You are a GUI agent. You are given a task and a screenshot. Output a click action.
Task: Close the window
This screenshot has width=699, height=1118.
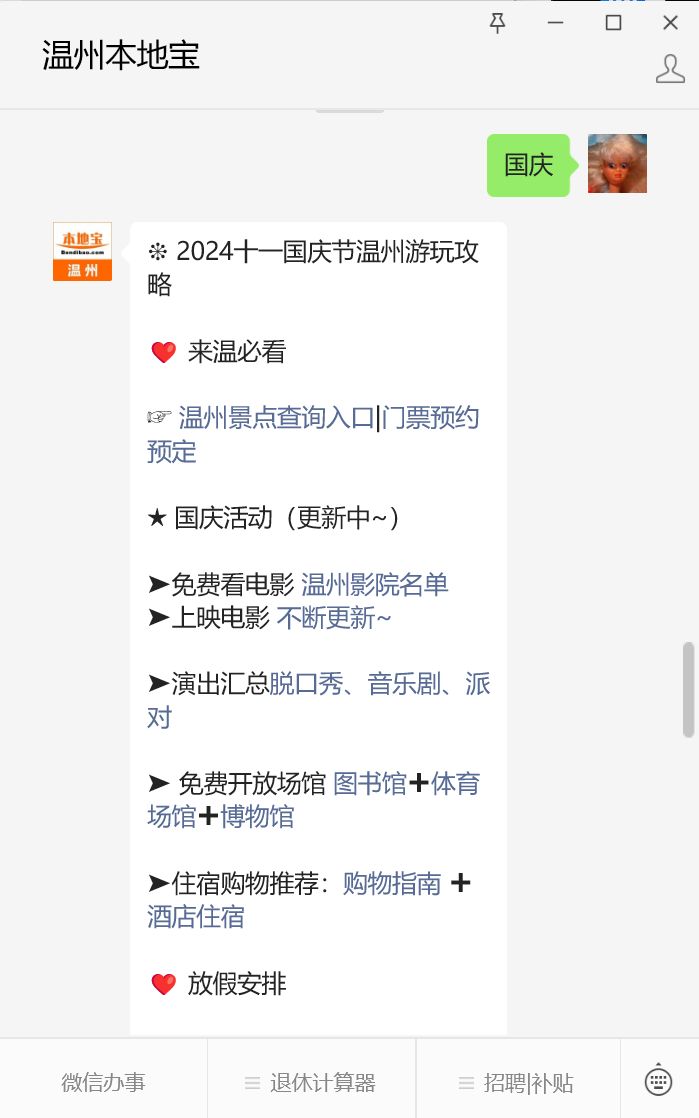coord(670,23)
